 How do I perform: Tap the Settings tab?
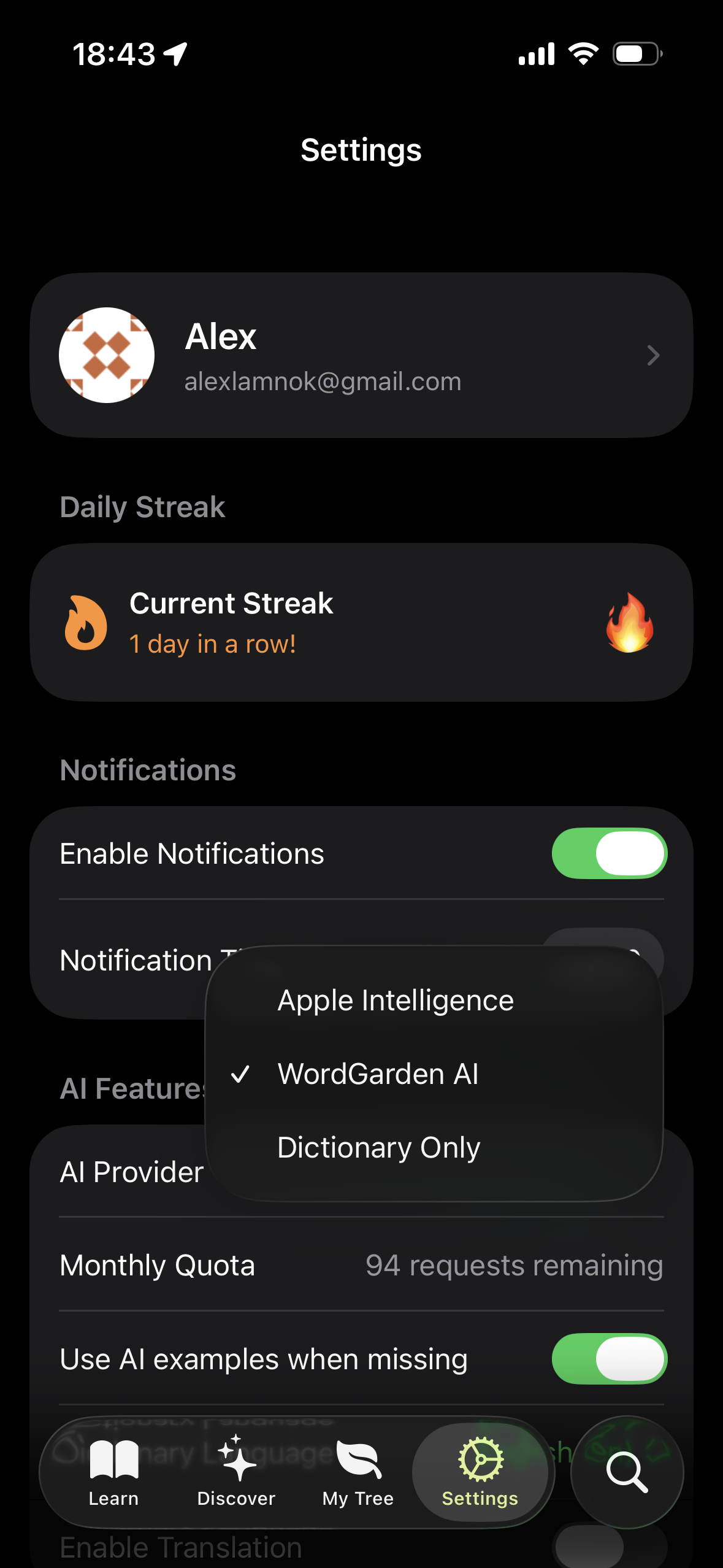480,1472
